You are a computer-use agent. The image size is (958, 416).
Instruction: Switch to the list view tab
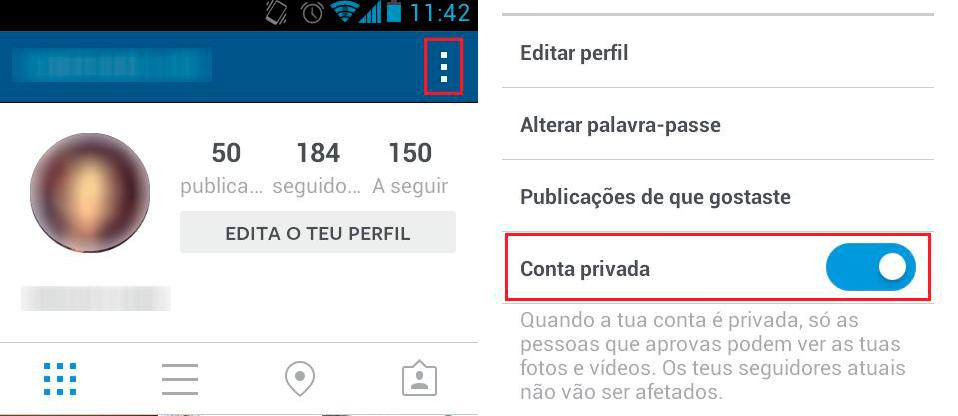coord(180,379)
